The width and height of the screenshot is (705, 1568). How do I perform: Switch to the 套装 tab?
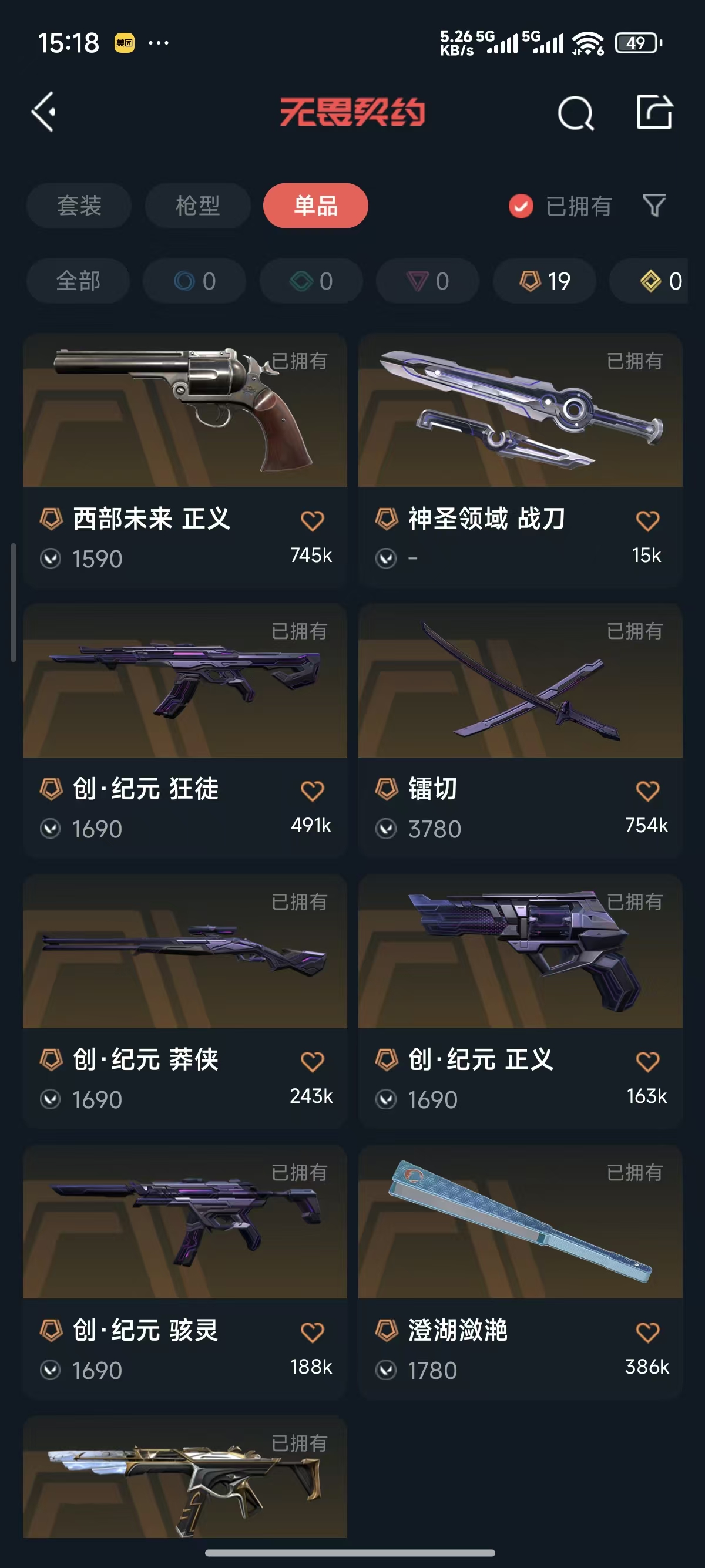tap(79, 206)
